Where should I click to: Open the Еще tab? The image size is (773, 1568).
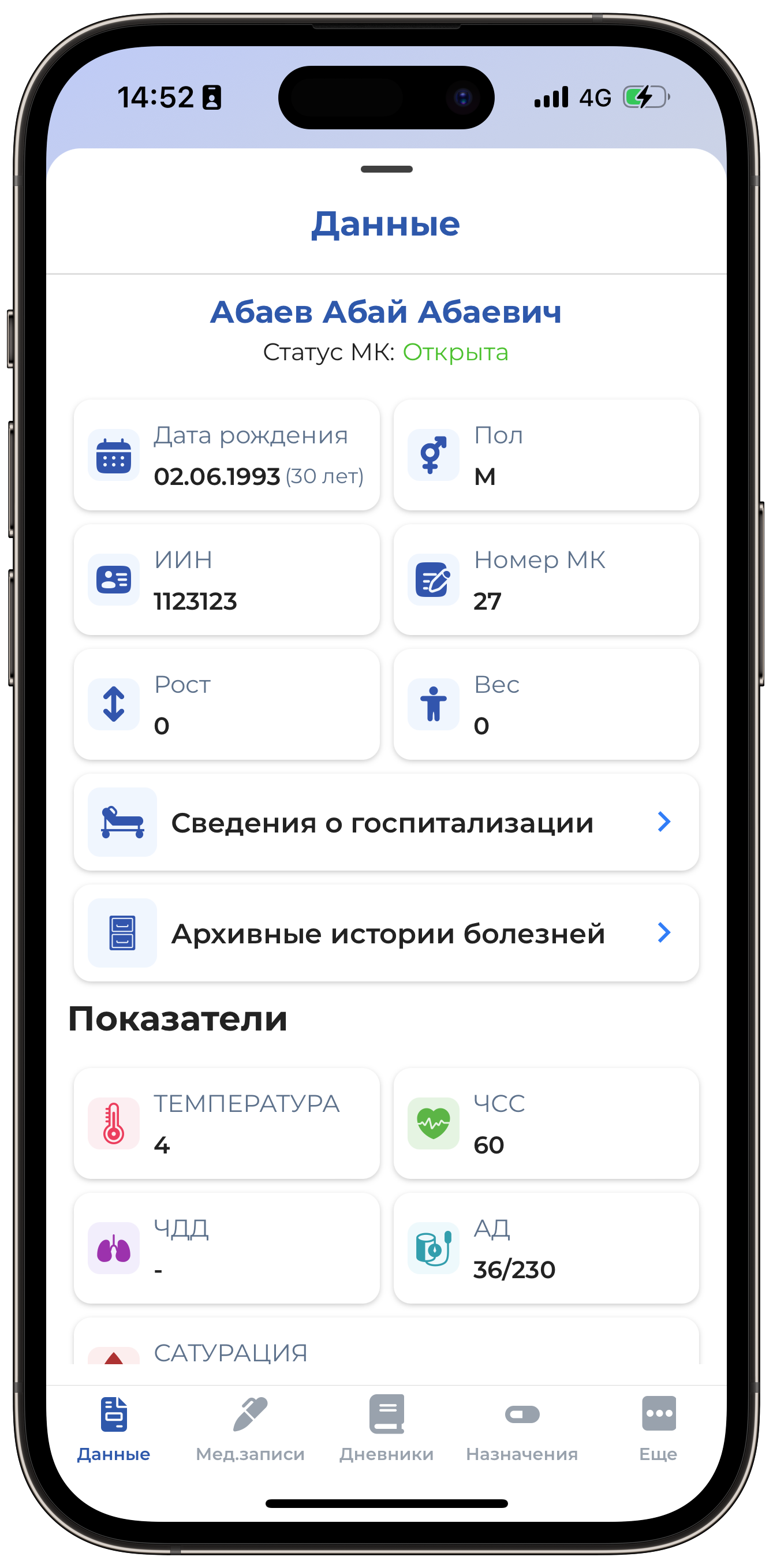click(658, 1428)
